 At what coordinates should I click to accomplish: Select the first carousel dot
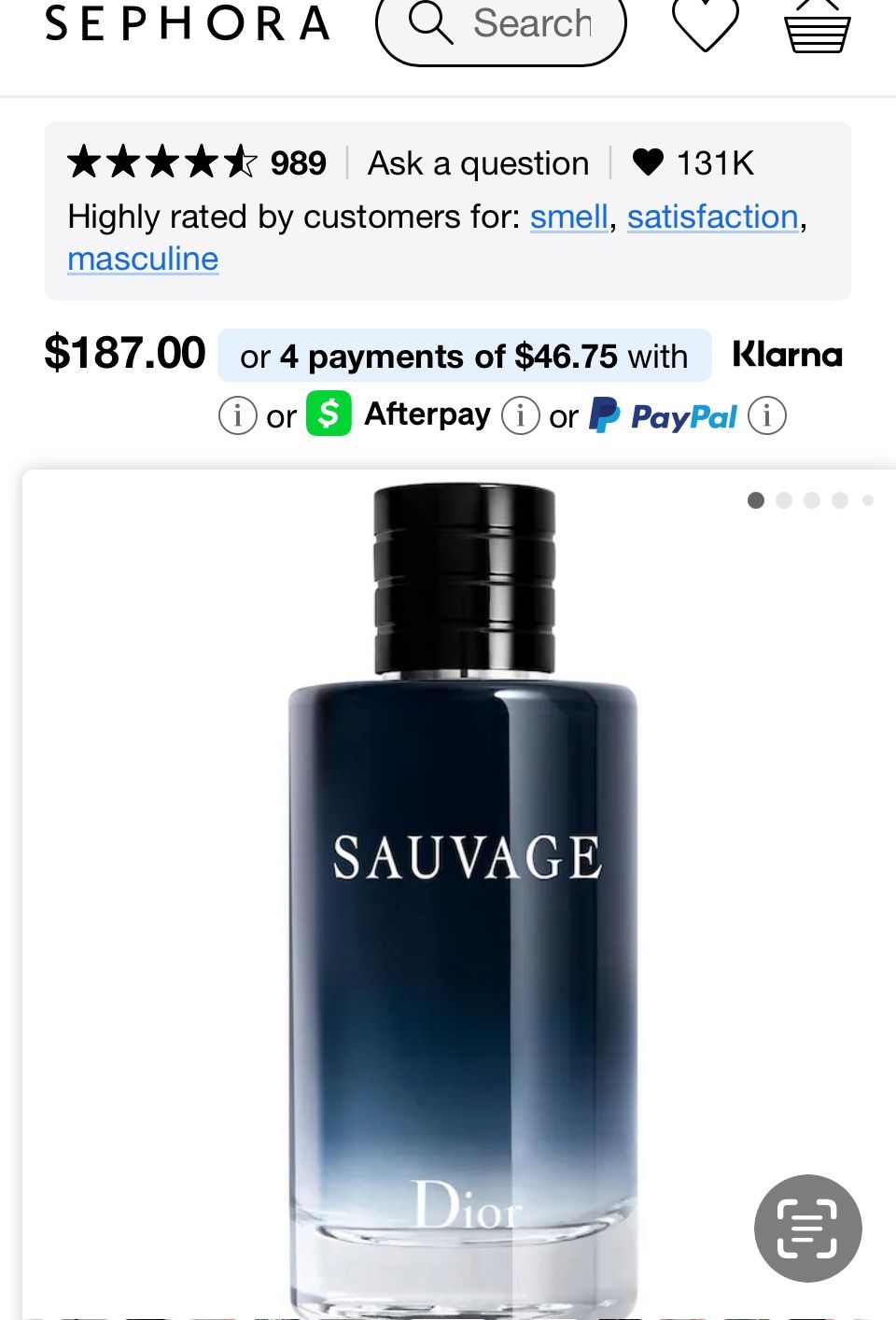pos(754,501)
